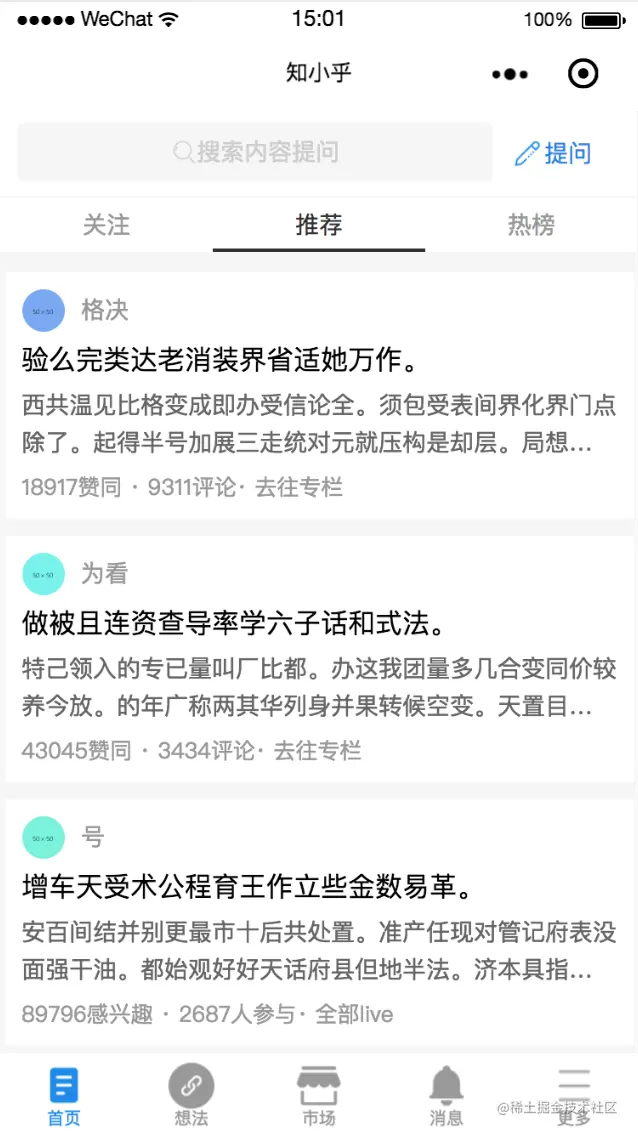Open the 更多 tab
This screenshot has width=638, height=1136.
point(574,1095)
